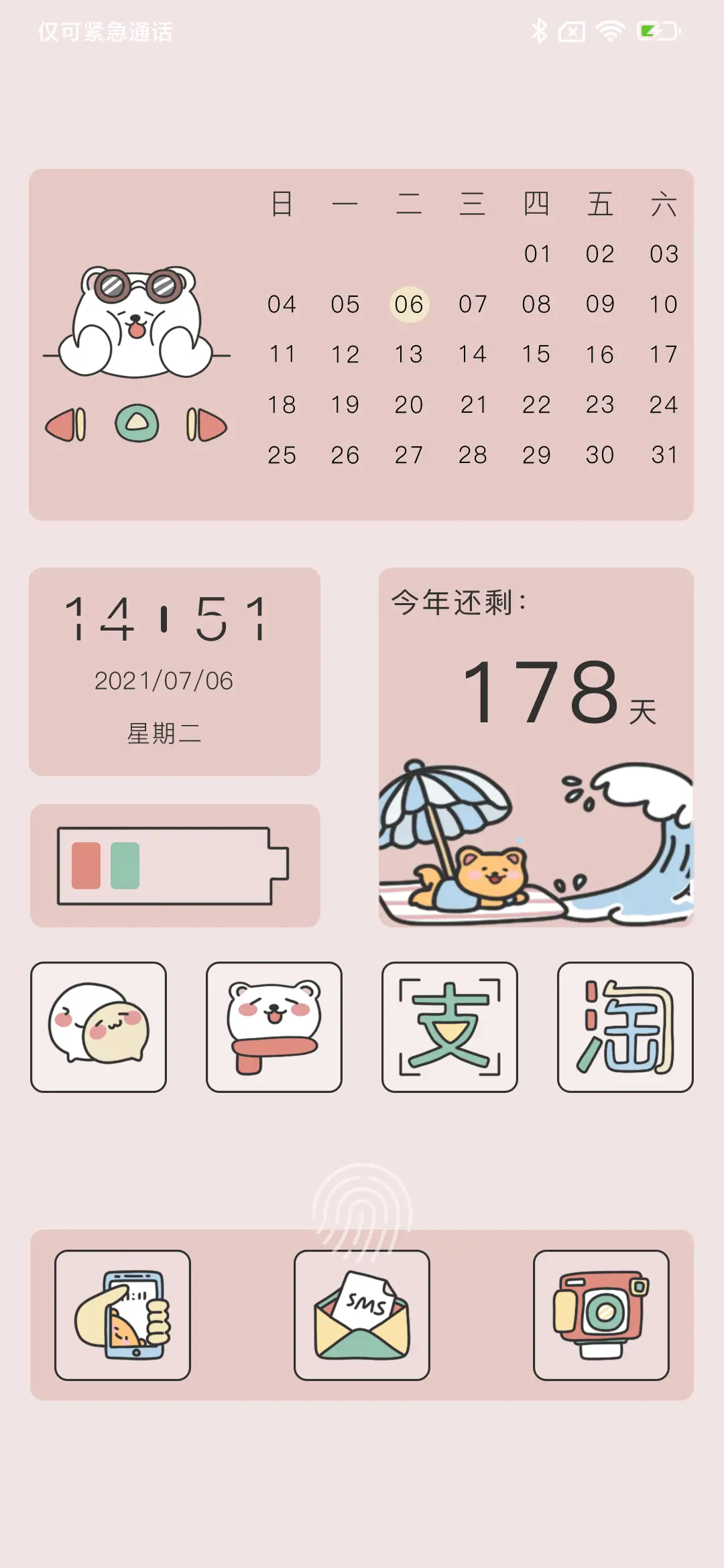Open the white blob chat app icon
The width and height of the screenshot is (724, 1568).
[99, 1029]
